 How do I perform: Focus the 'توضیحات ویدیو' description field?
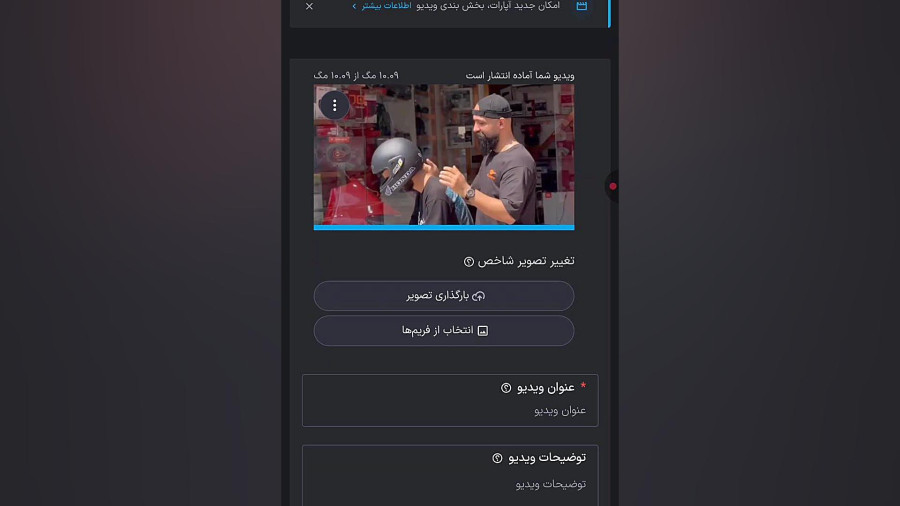(450, 484)
